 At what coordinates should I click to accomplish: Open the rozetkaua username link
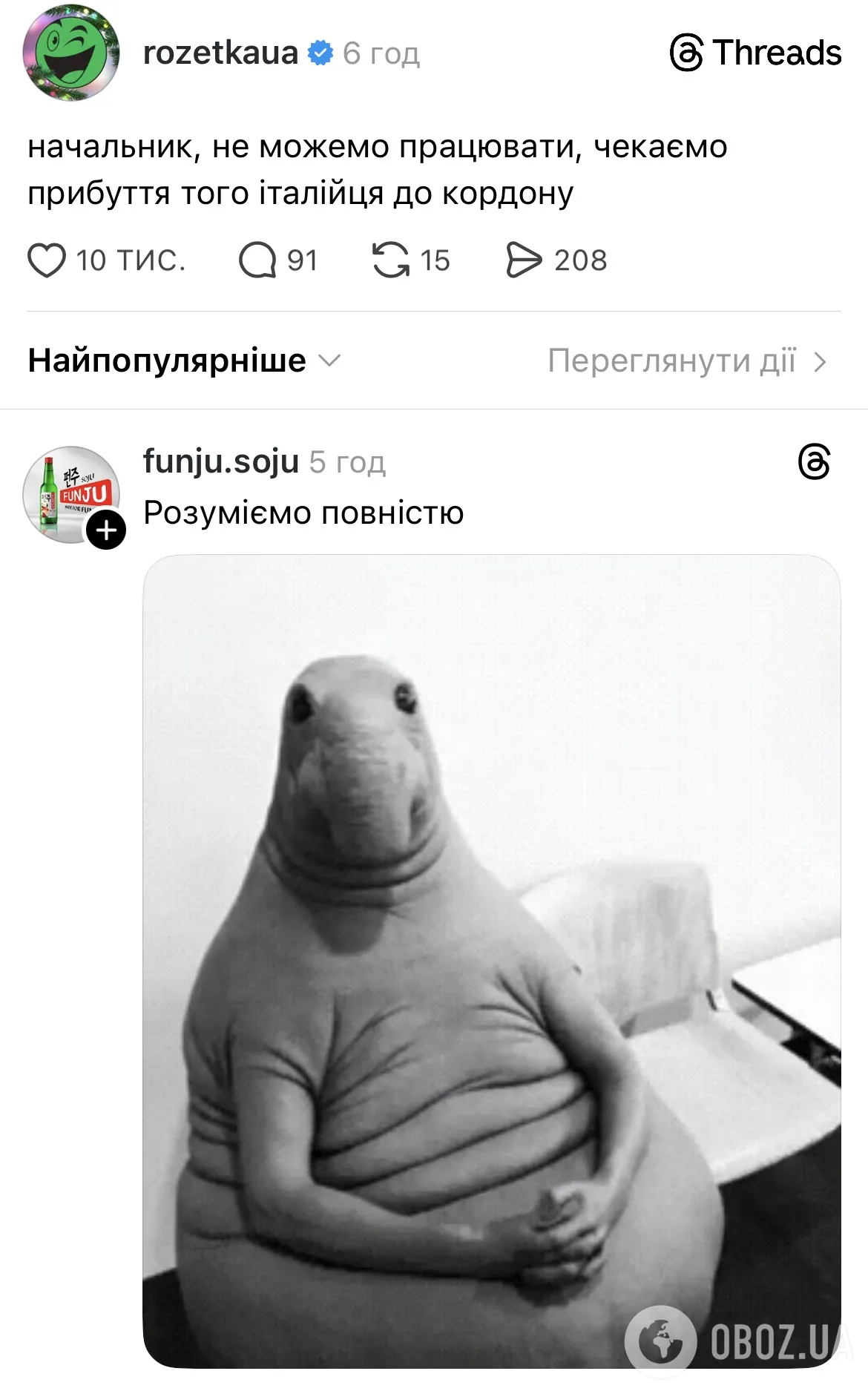(x=220, y=53)
